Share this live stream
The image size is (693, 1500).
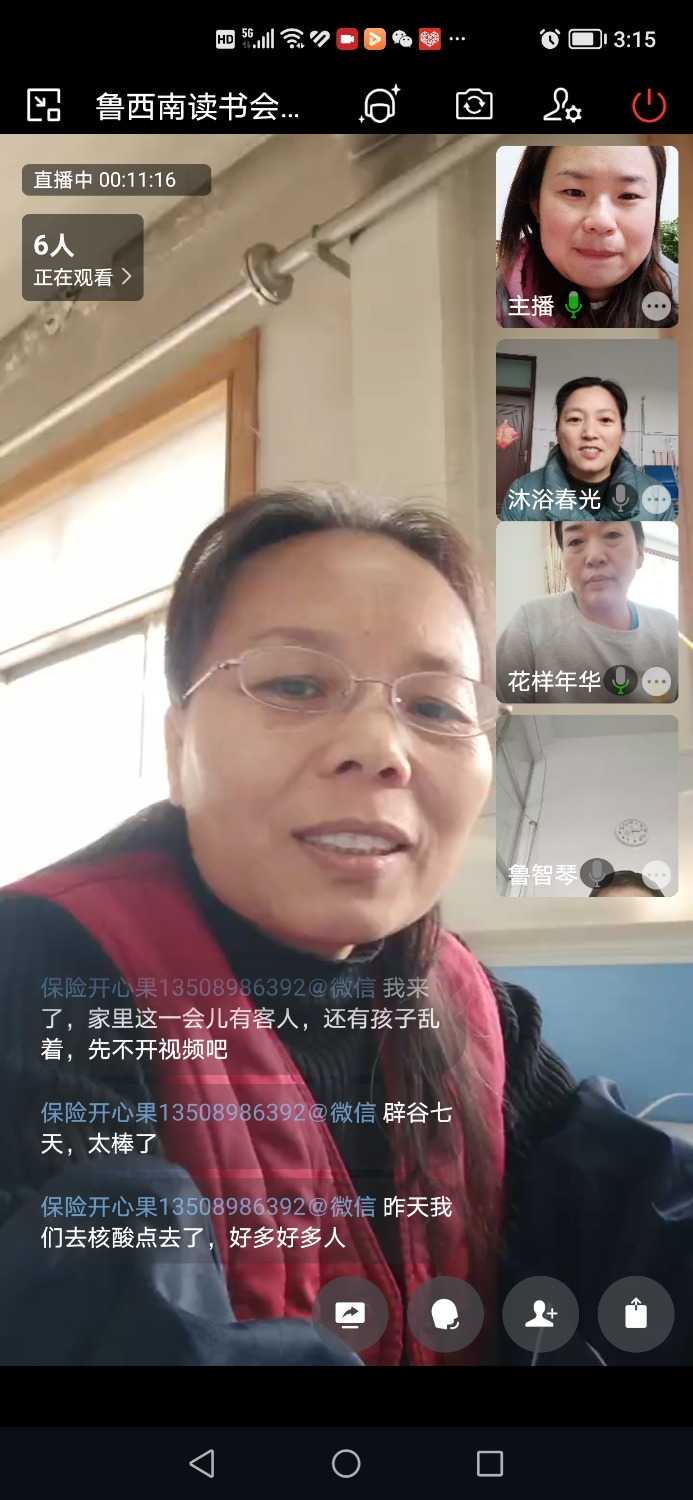(636, 1314)
